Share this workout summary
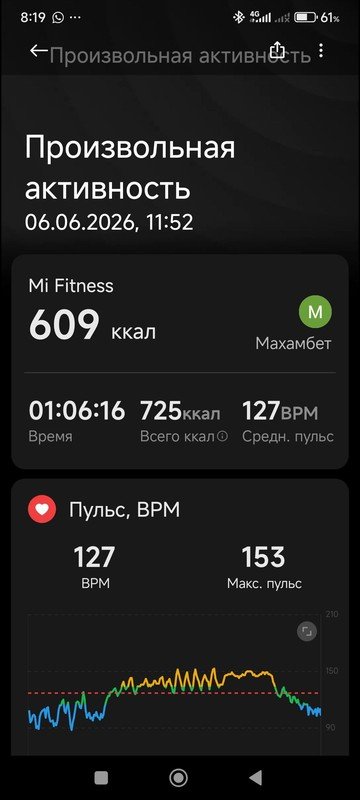Screen dimensions: 360x800 276,49
